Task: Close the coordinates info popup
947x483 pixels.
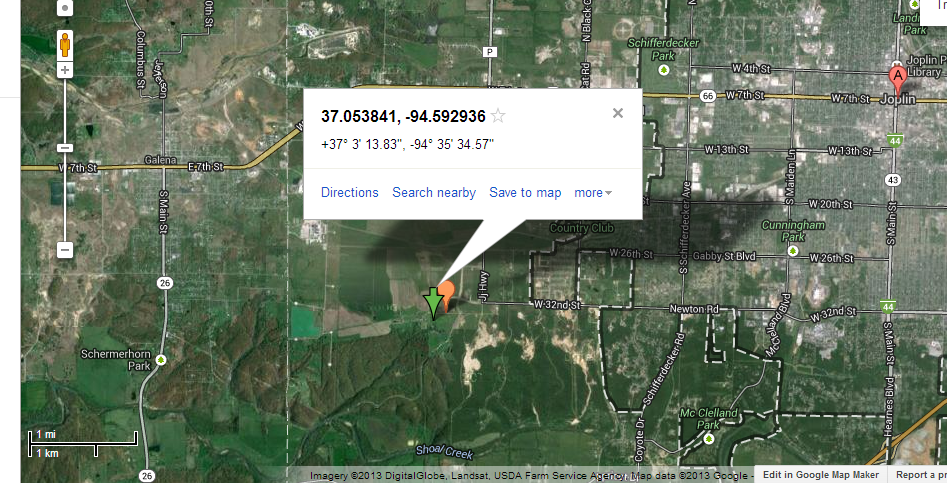Action: (x=618, y=113)
